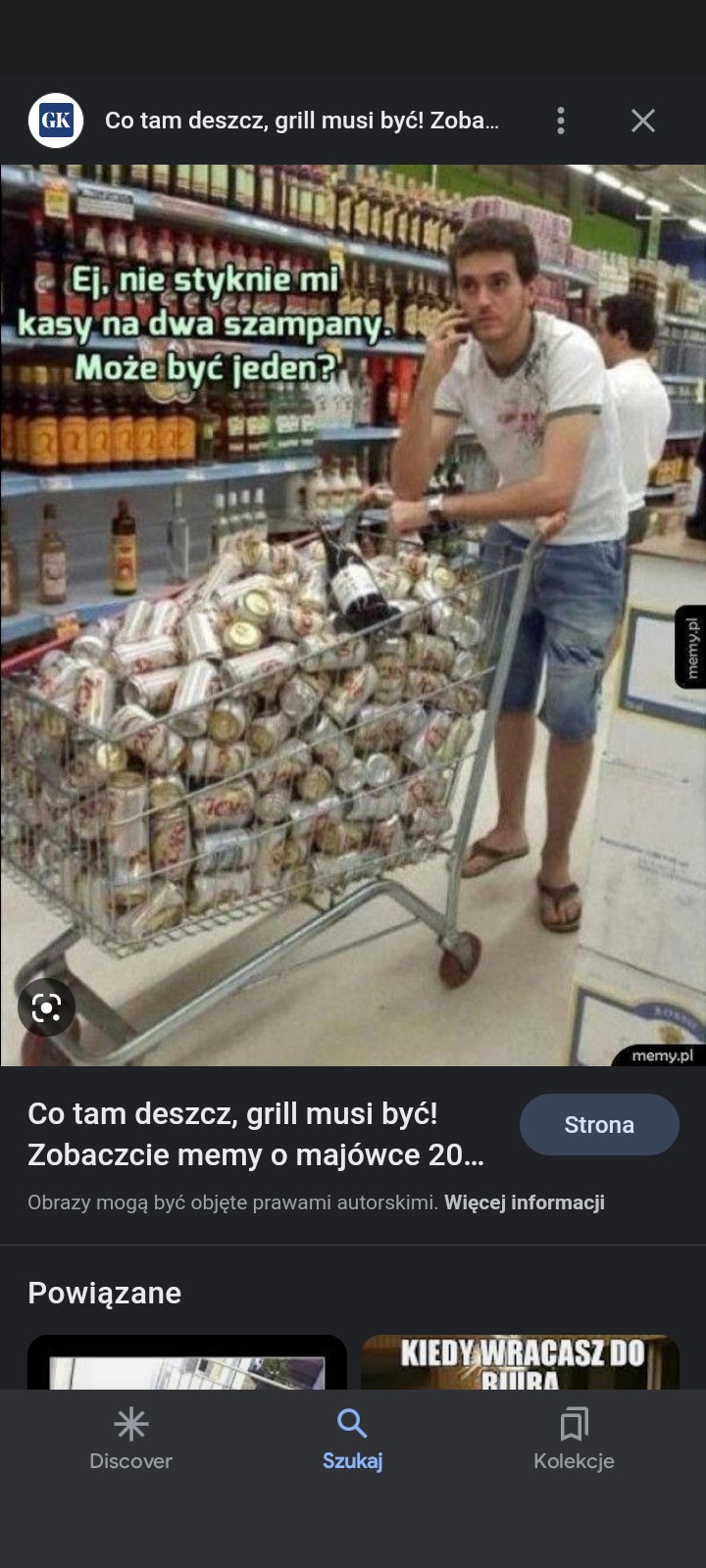The height and width of the screenshot is (1568, 706).
Task: Open the Strona button to visit page
Action: 598,1125
